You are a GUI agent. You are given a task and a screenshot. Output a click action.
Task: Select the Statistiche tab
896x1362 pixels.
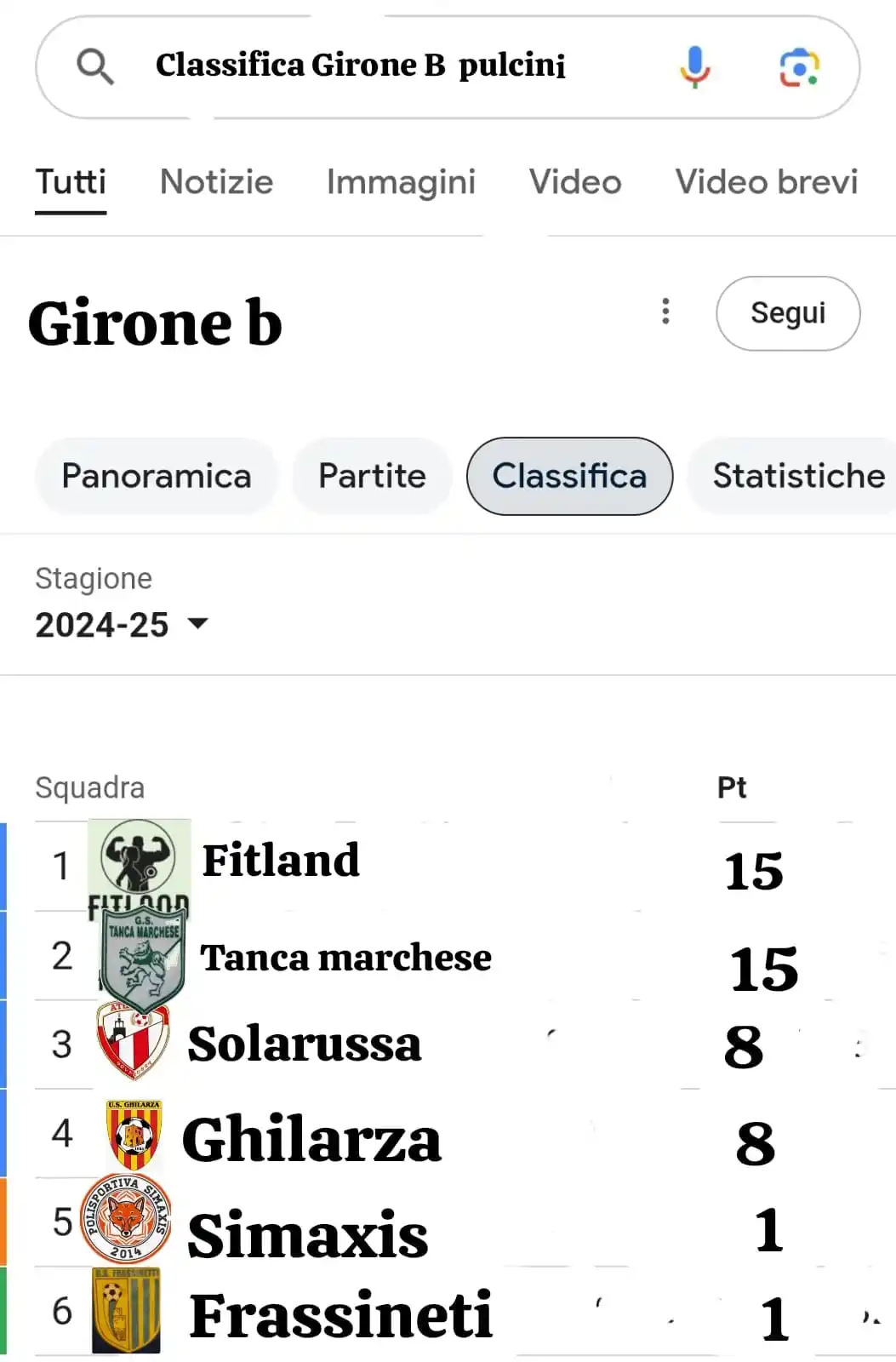coord(798,476)
